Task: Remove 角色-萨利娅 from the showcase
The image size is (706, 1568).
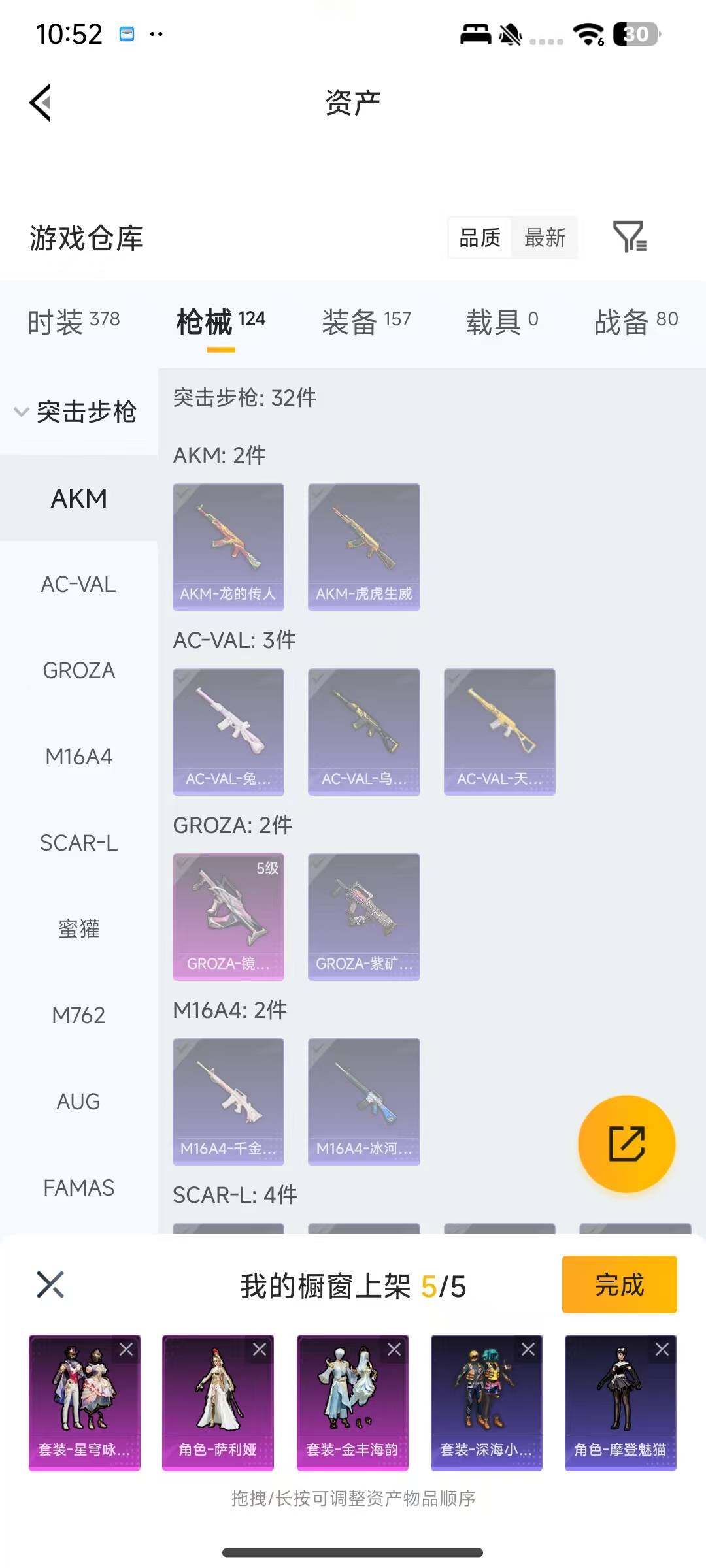Action: pyautogui.click(x=260, y=1349)
